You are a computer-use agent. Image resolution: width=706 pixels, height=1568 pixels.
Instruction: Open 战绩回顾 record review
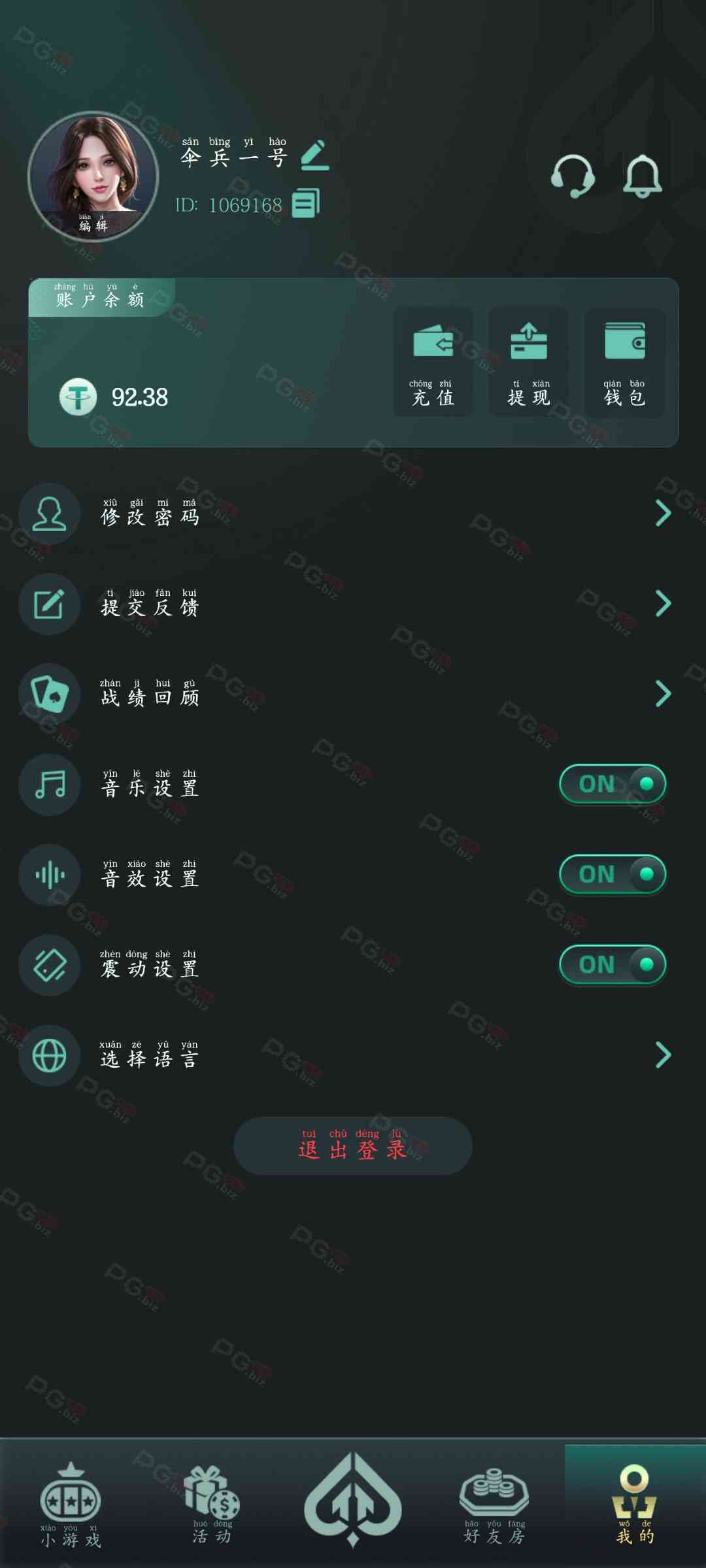click(x=353, y=694)
